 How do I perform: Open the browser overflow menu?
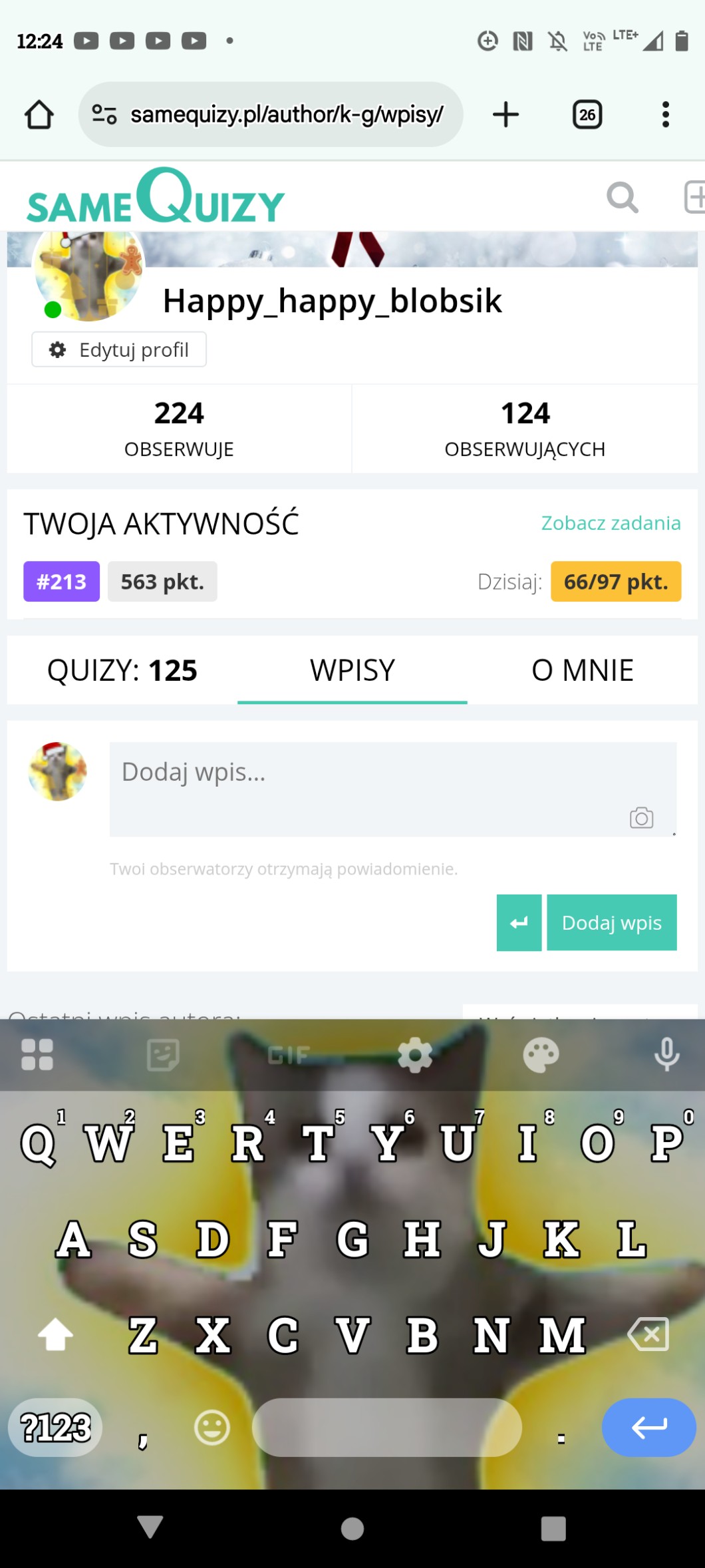coord(665,114)
